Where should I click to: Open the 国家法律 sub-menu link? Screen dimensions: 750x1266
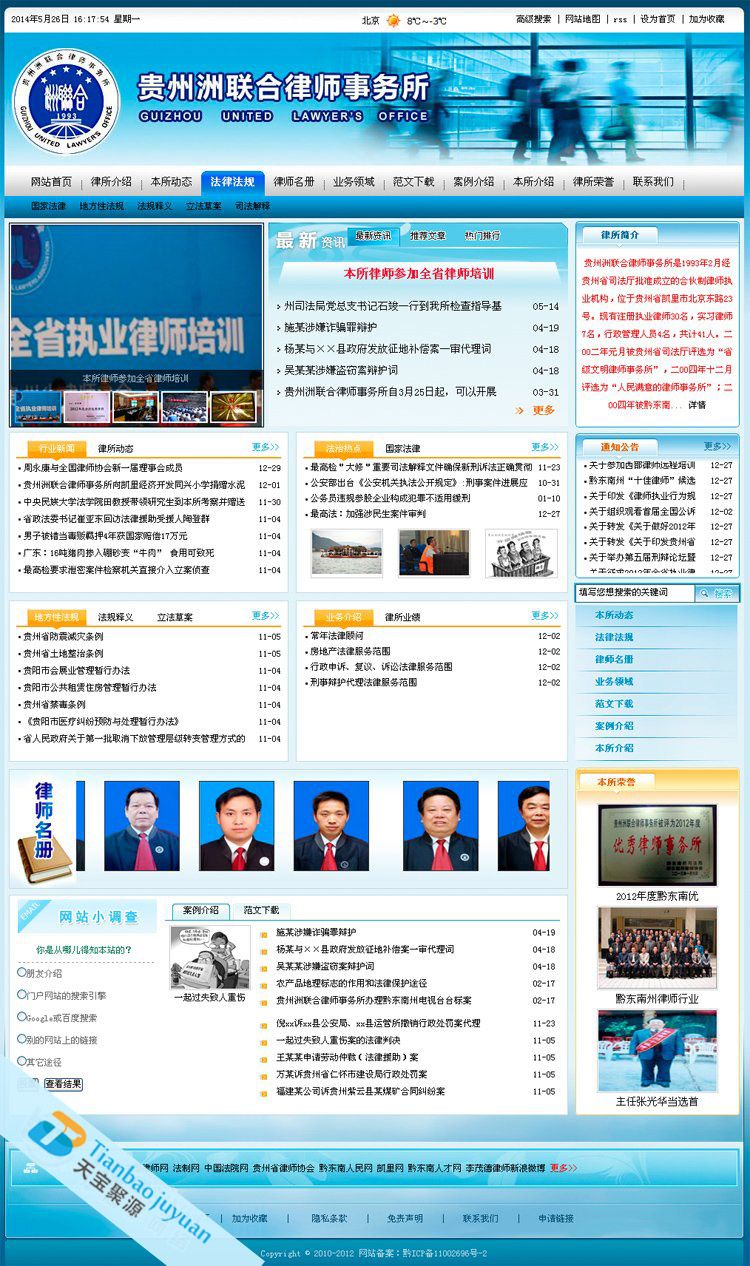coord(48,206)
